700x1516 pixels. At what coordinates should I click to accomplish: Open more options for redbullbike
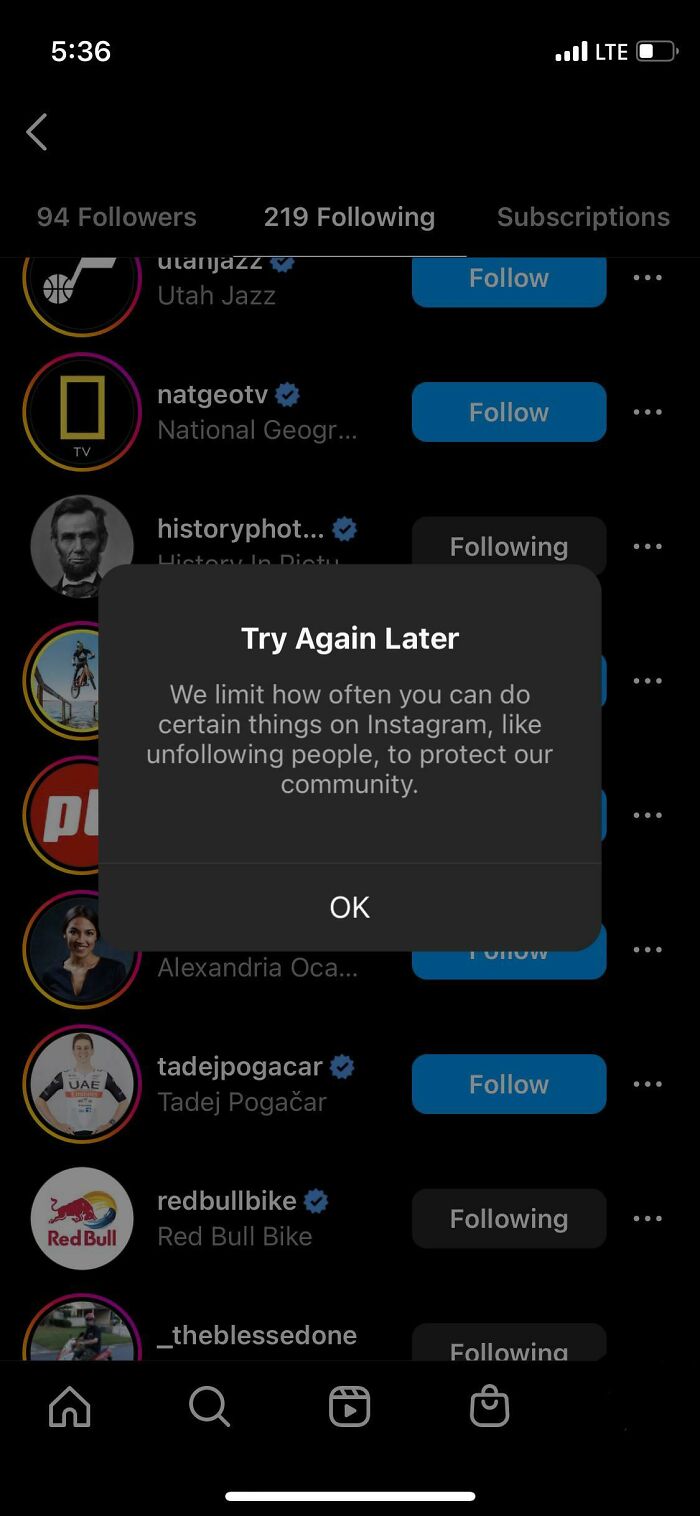[647, 1219]
